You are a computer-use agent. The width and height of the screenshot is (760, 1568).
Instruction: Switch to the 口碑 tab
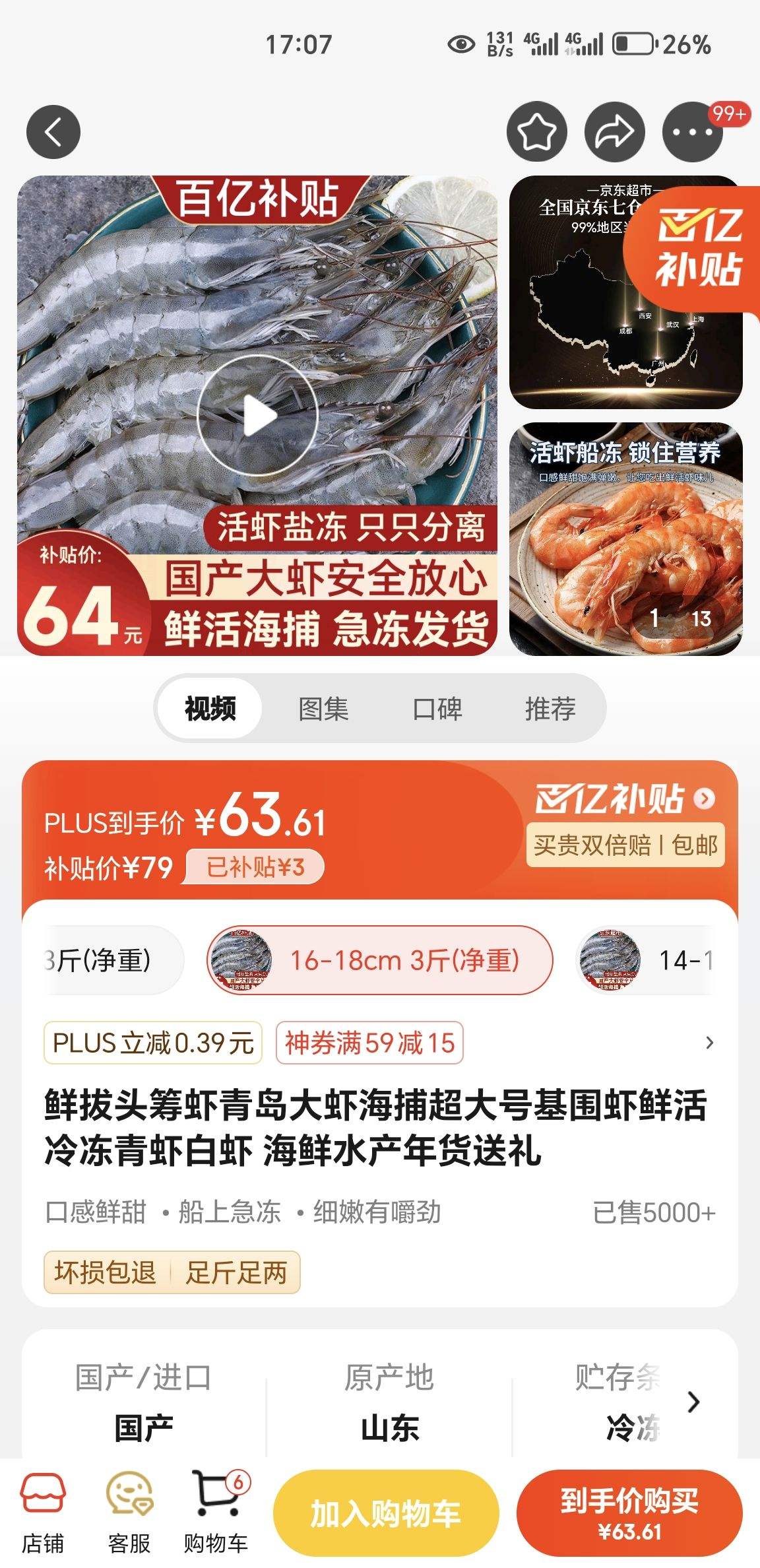coord(437,709)
